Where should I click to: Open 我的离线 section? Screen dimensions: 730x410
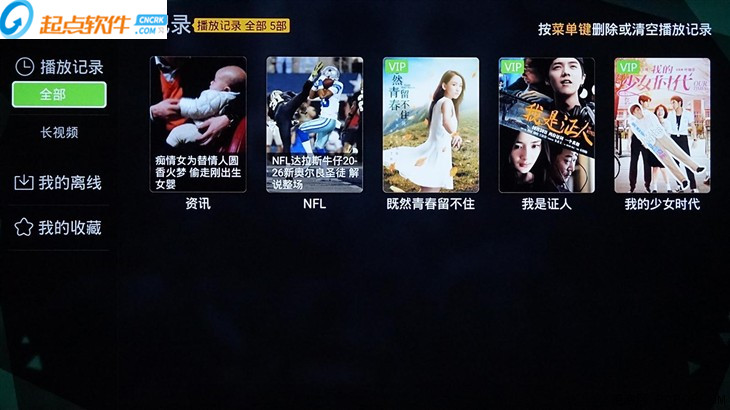coord(58,183)
